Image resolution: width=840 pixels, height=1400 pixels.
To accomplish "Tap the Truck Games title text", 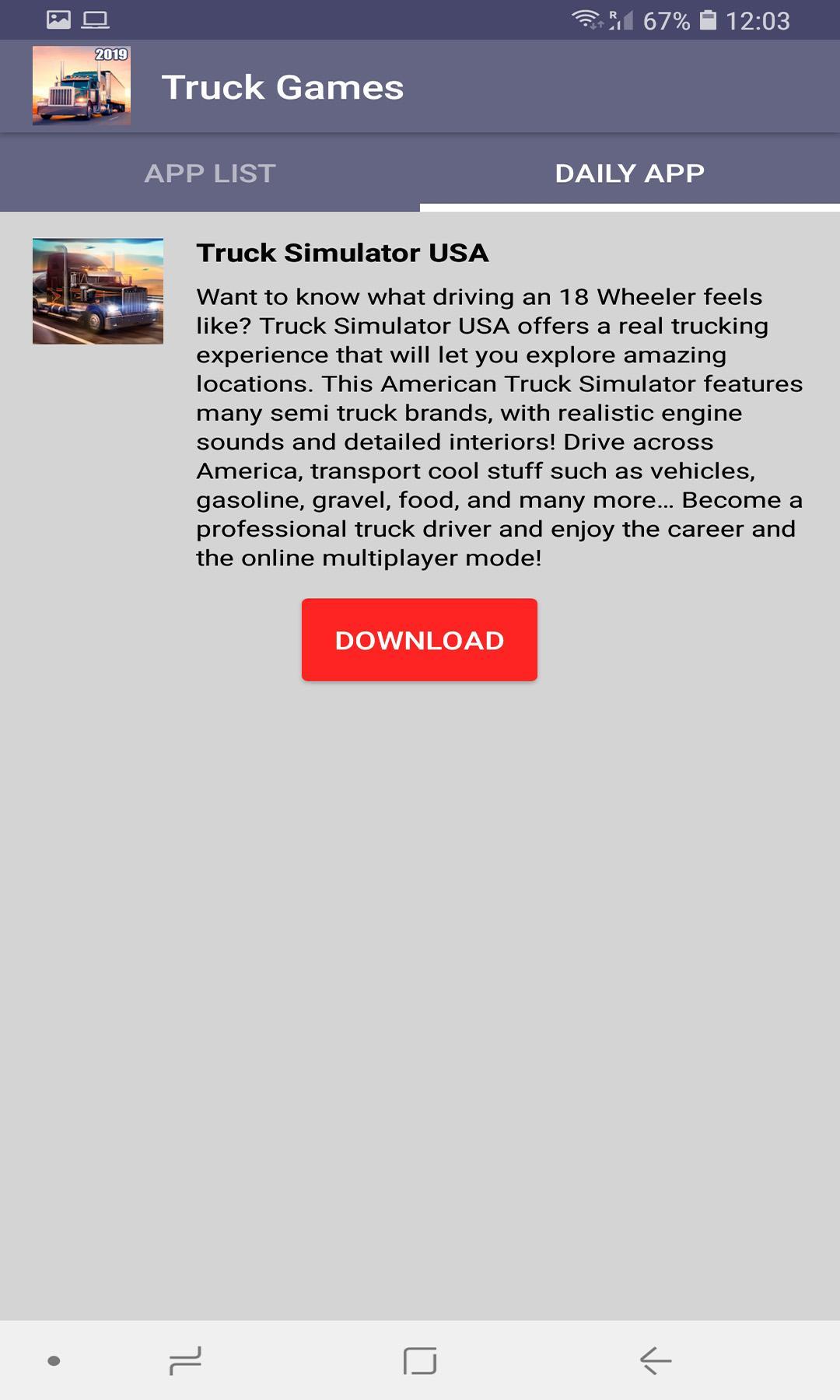I will [x=282, y=86].
